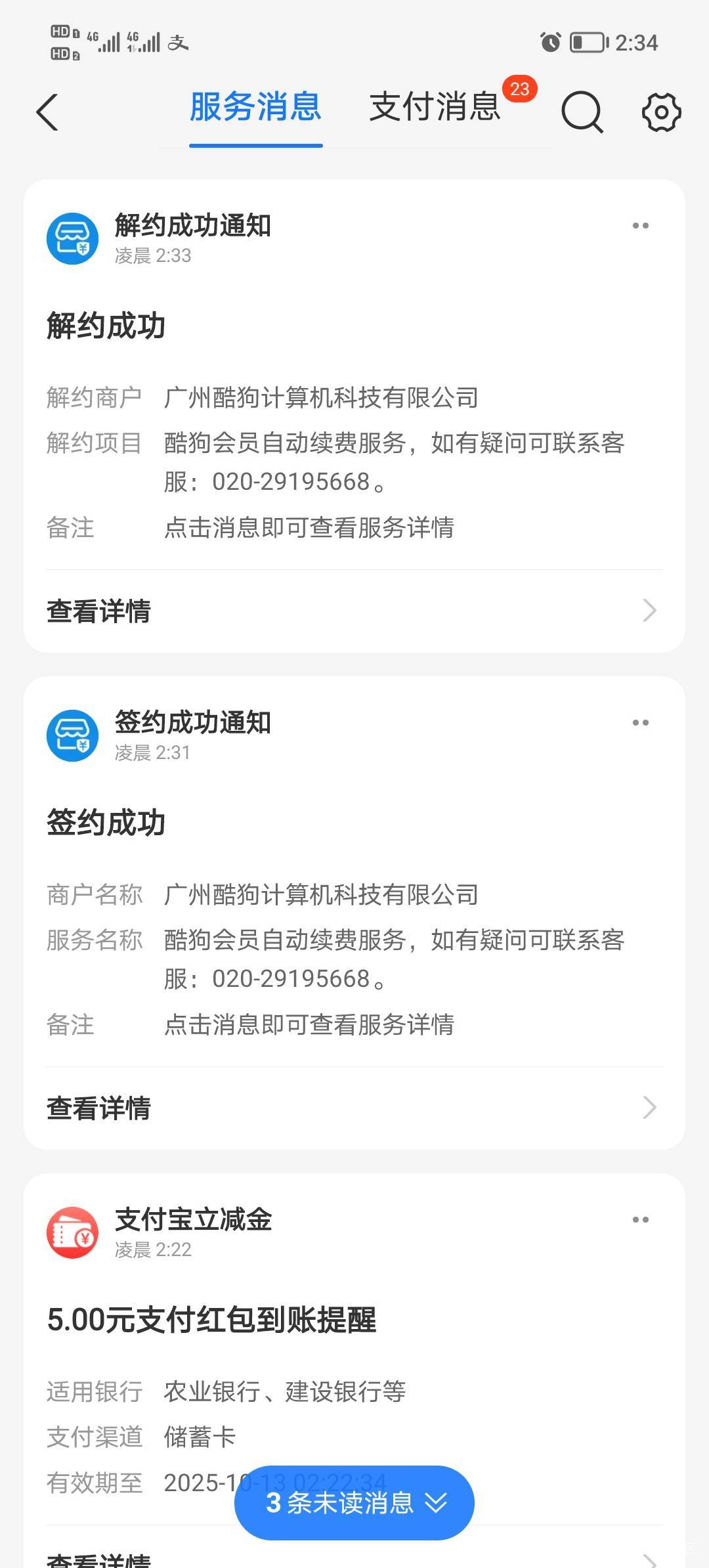This screenshot has width=709, height=1568.
Task: Go back using the top-left arrow
Action: point(47,112)
